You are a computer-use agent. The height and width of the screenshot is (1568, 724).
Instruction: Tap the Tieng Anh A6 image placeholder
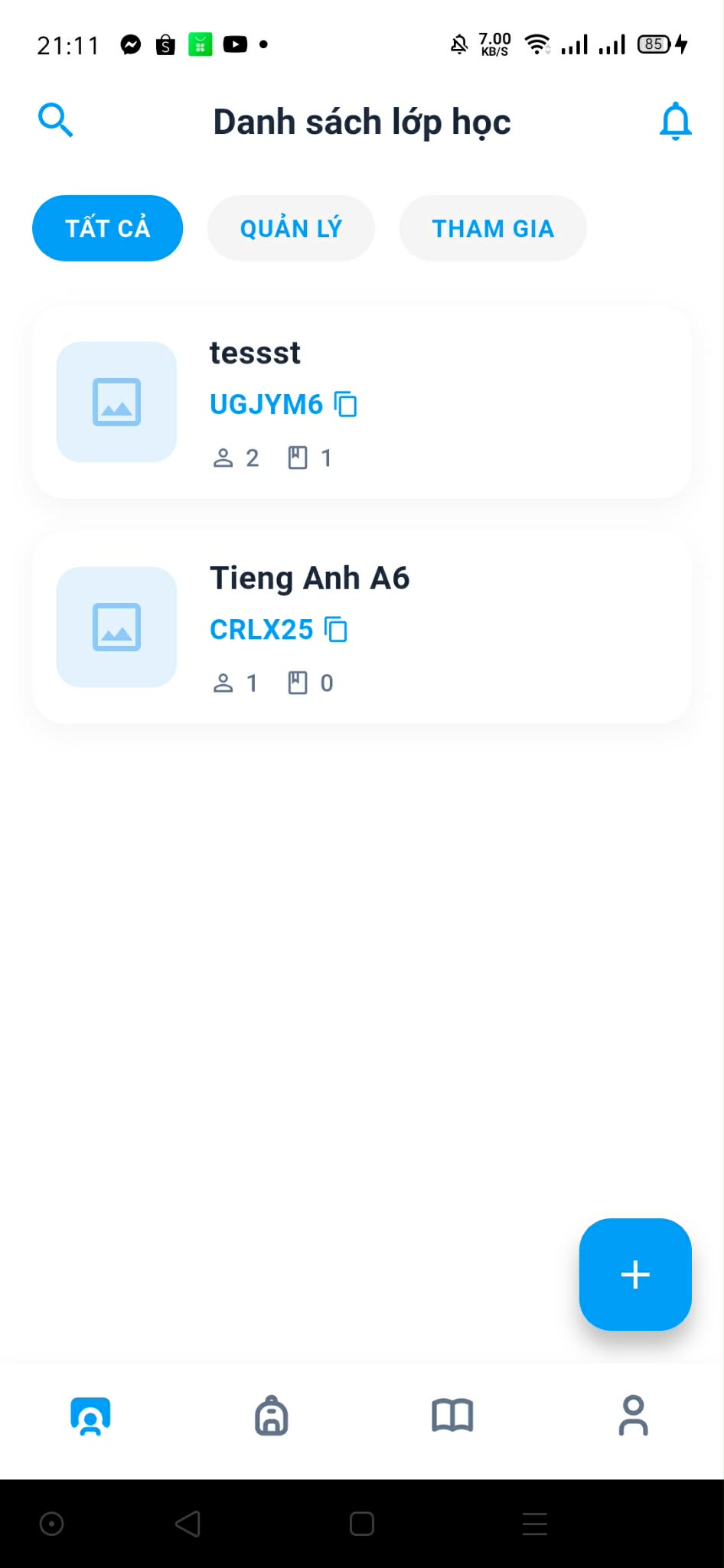116,628
